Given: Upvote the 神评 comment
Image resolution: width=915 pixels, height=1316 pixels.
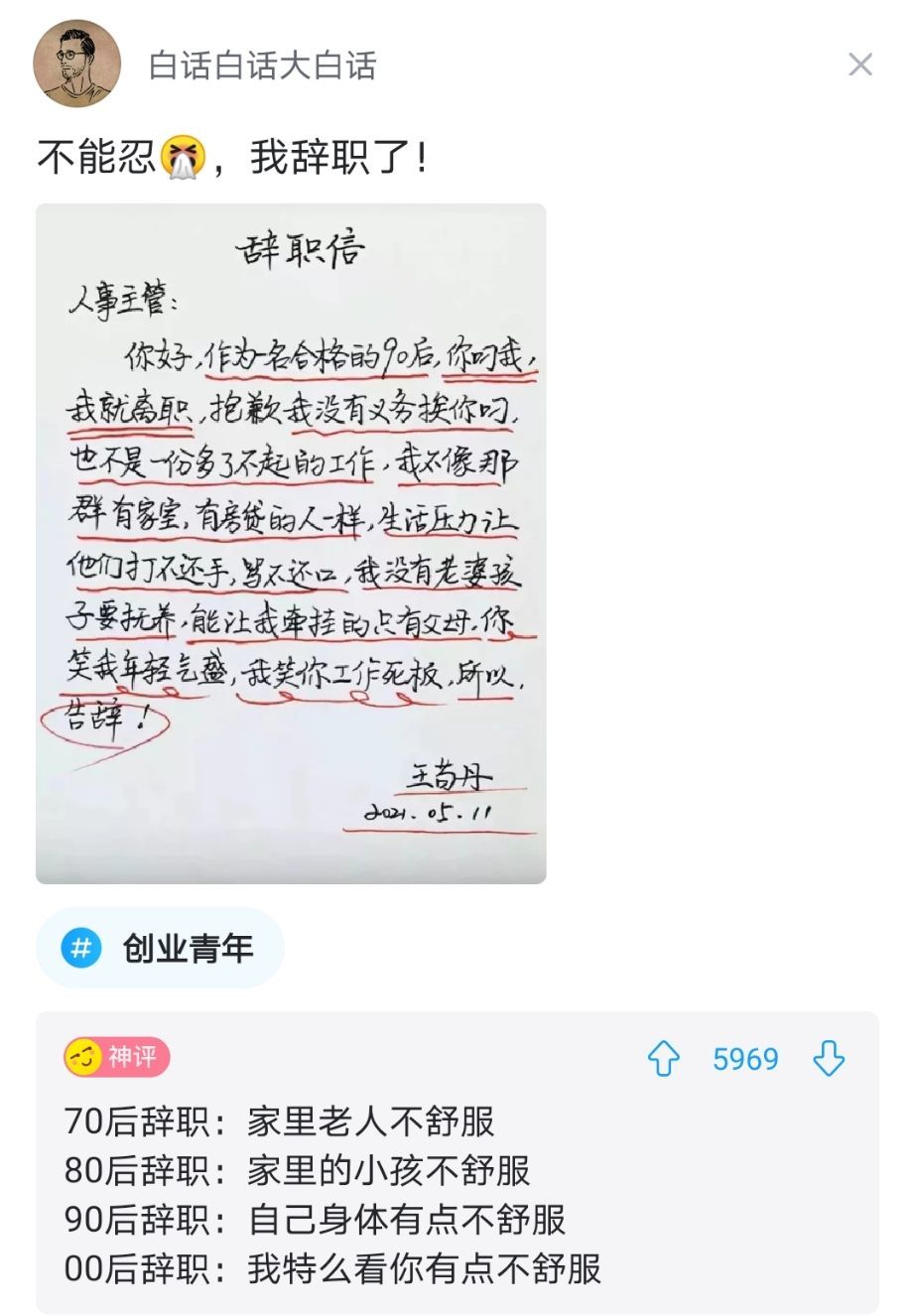Looking at the screenshot, I should tap(663, 1059).
